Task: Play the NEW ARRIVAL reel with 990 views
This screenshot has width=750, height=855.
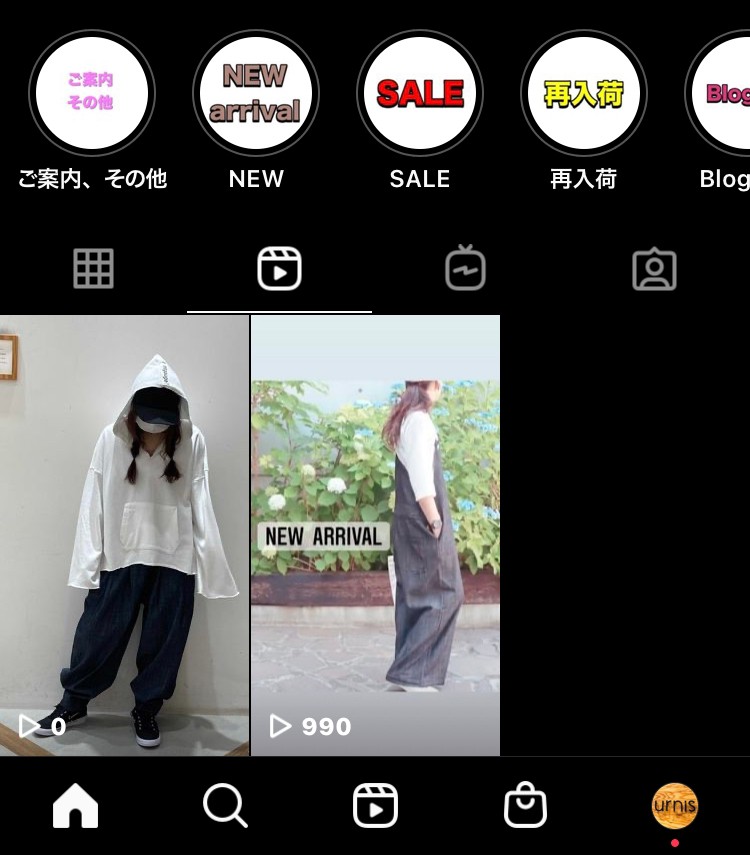Action: point(375,535)
